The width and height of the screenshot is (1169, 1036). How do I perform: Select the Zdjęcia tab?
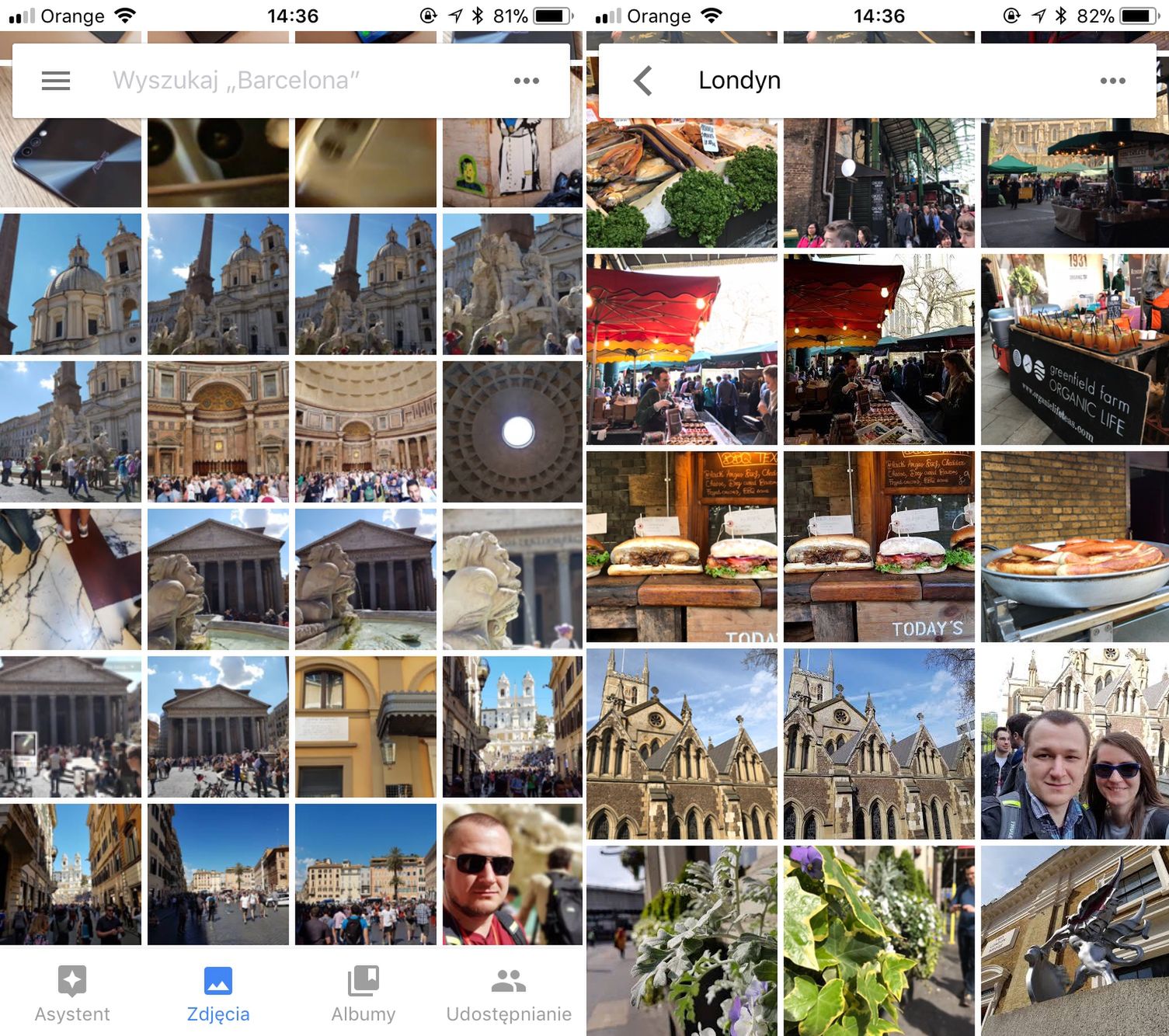point(218,994)
